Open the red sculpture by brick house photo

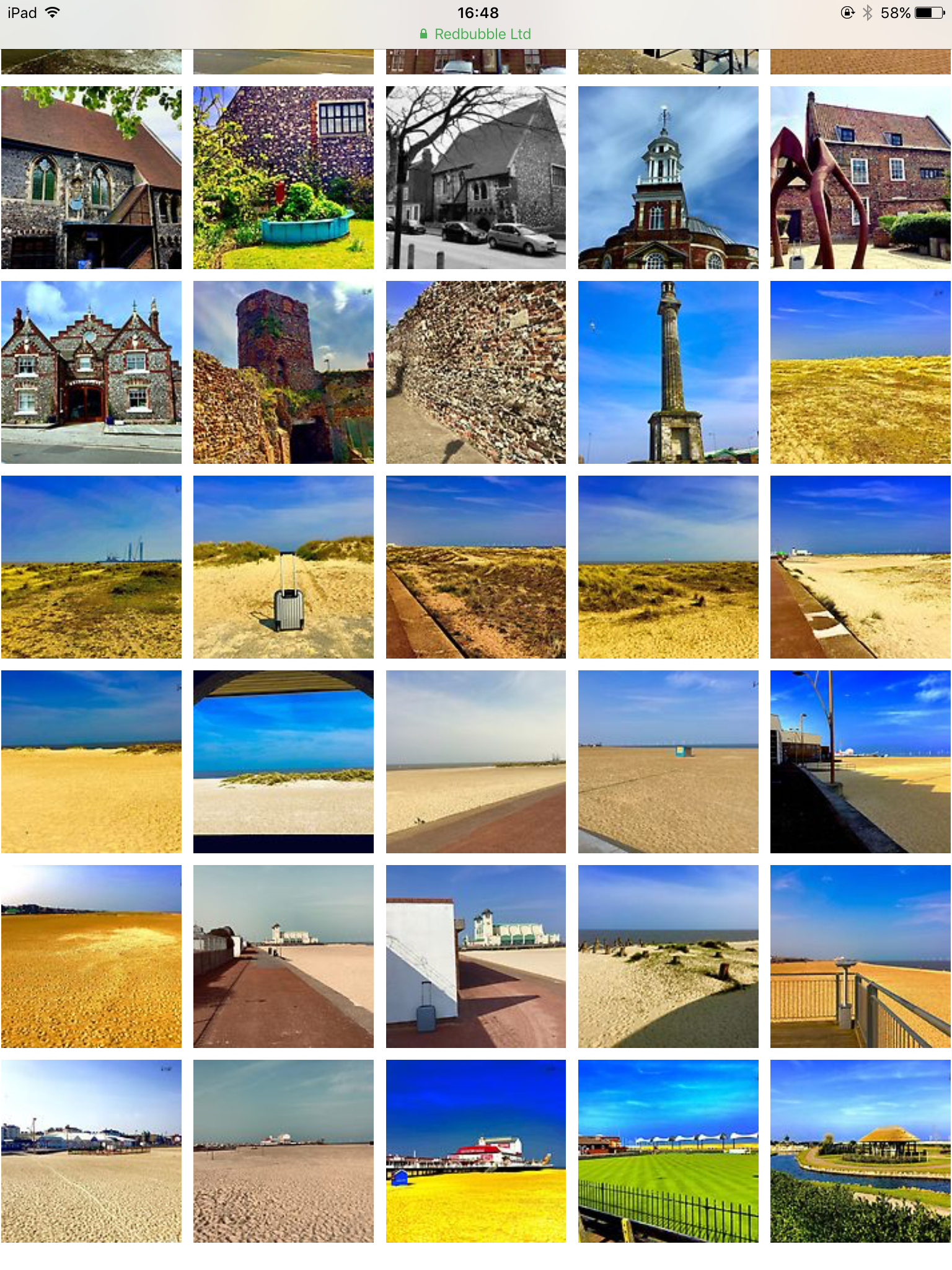click(x=860, y=177)
